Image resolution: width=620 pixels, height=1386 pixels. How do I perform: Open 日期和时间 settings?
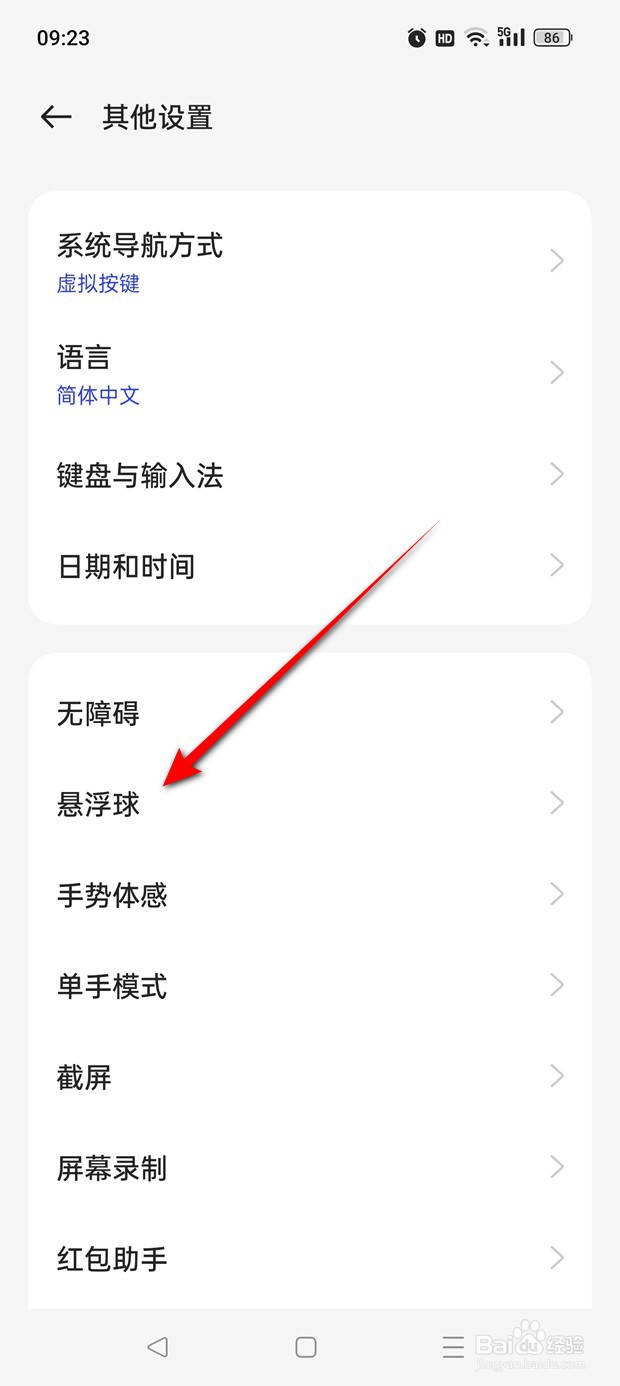(310, 566)
